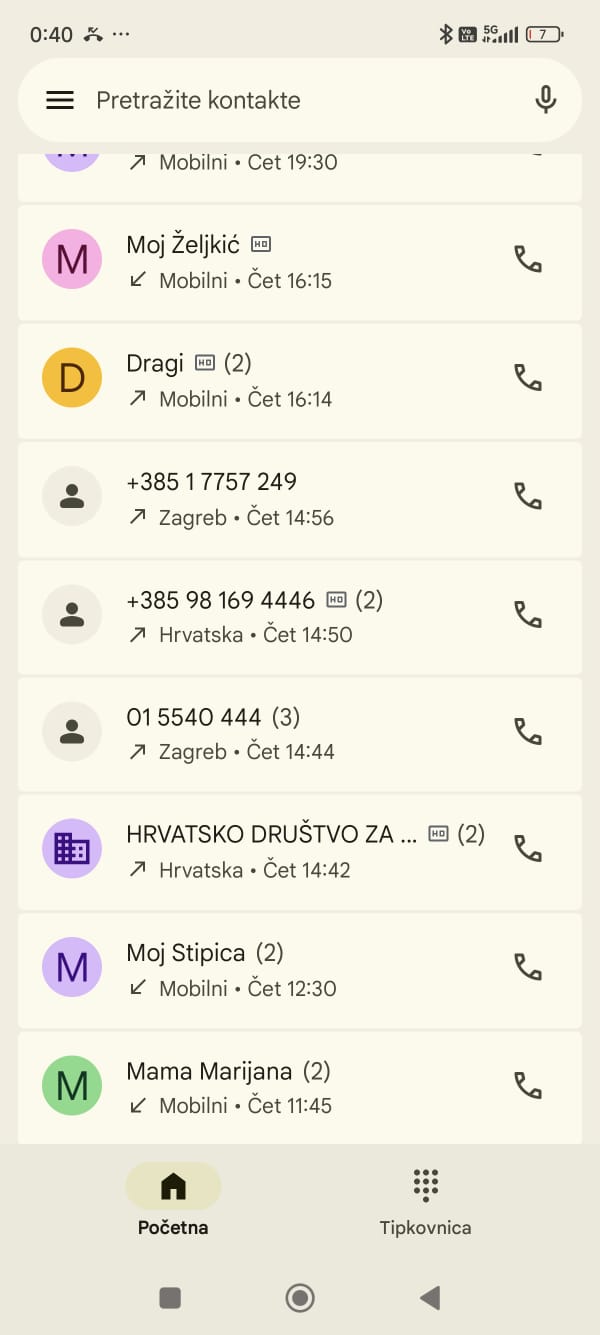The height and width of the screenshot is (1335, 600).
Task: Select the HRVATSKO DRUŠTVO ZA call row
Action: coord(280,852)
